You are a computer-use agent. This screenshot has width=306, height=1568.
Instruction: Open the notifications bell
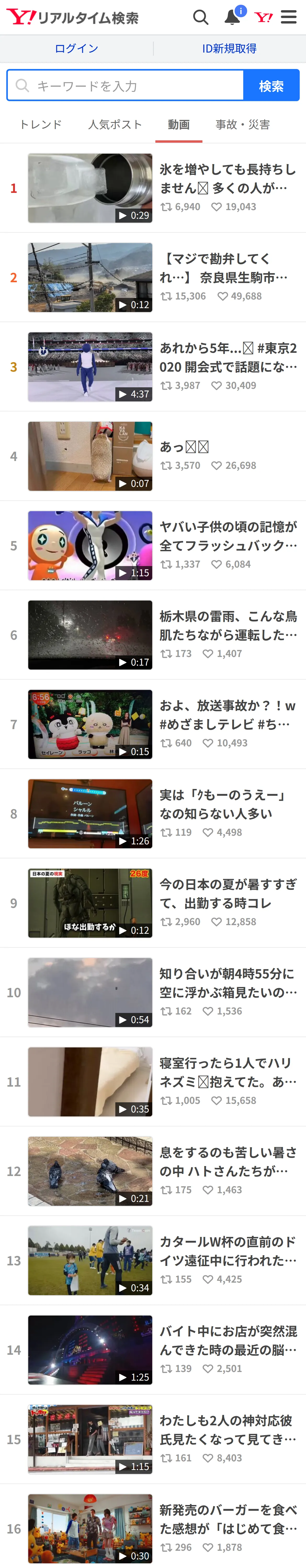tap(233, 16)
